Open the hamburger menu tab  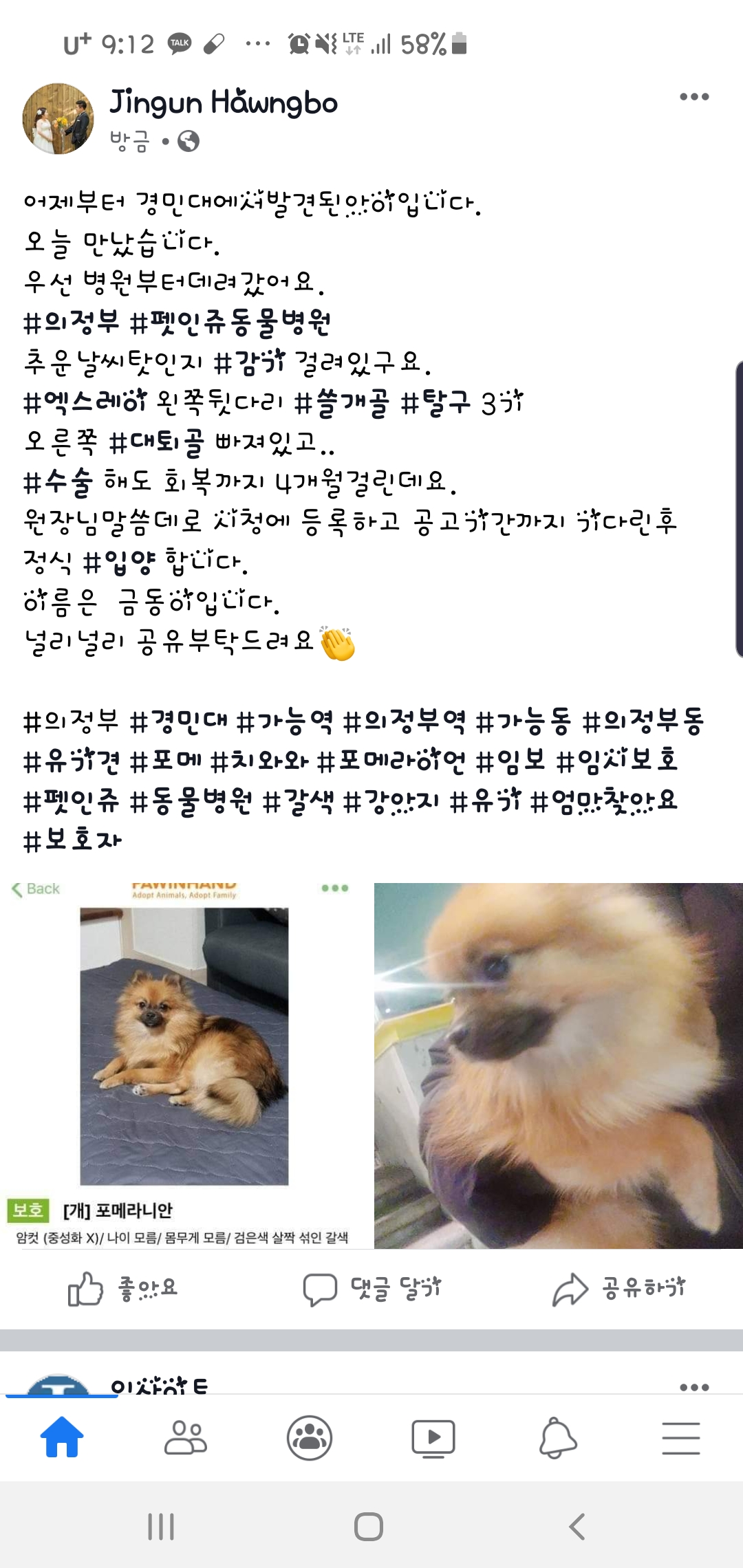point(681,1437)
